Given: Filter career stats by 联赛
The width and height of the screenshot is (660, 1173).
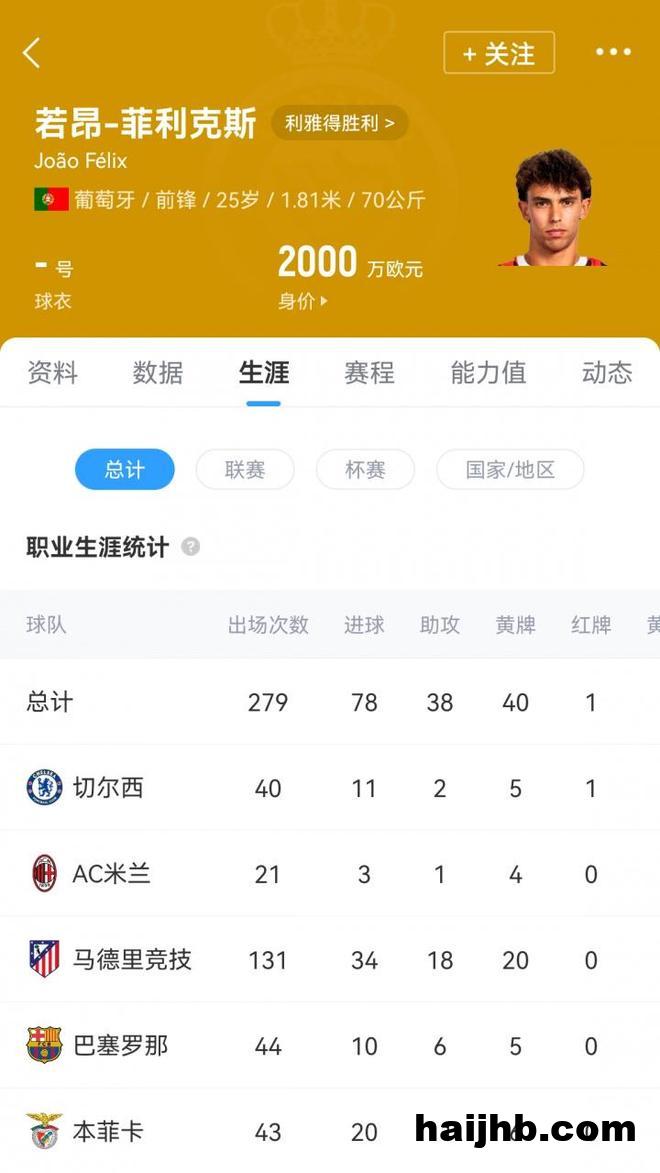Looking at the screenshot, I should coord(245,469).
